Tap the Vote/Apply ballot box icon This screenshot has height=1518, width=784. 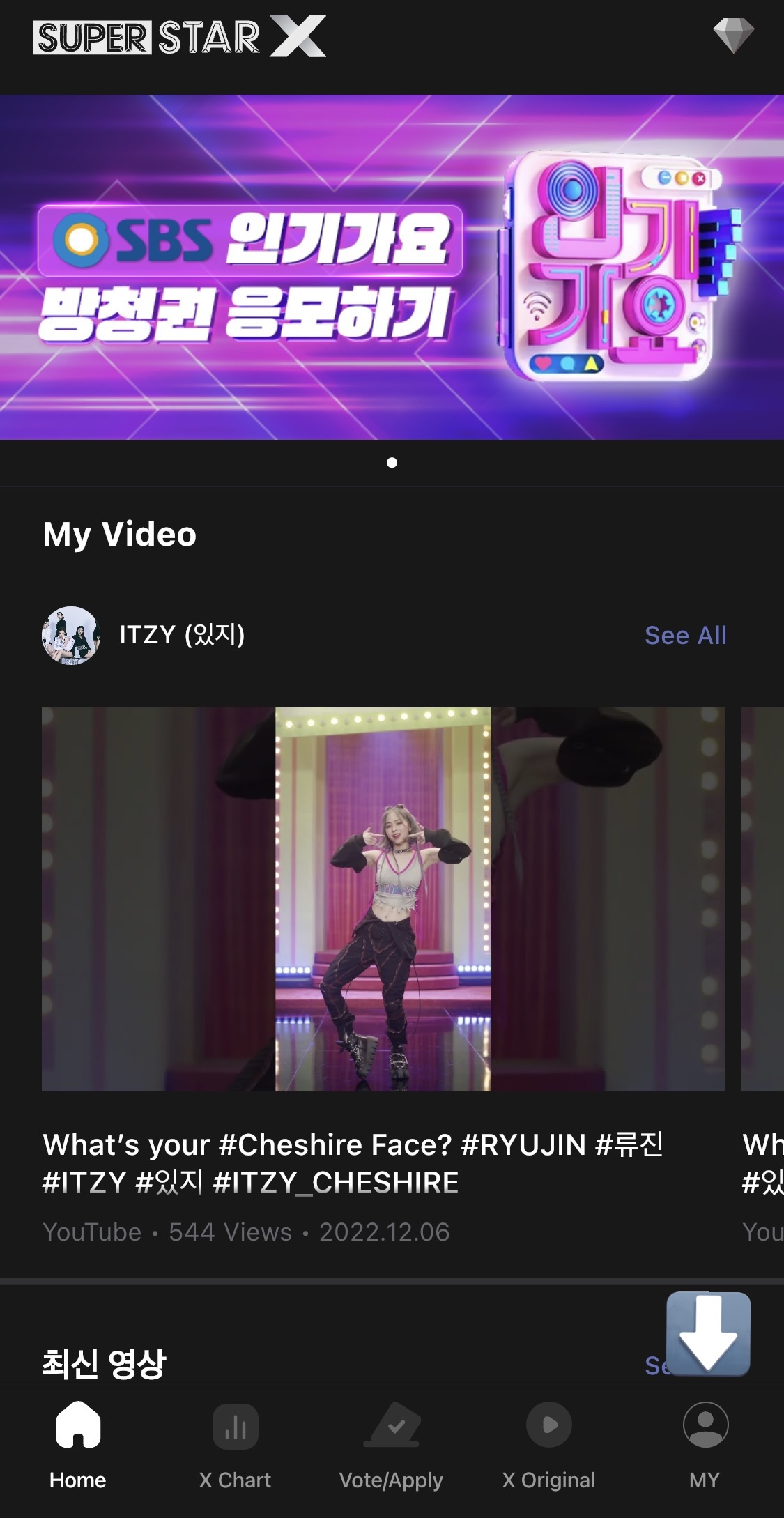tap(392, 1425)
